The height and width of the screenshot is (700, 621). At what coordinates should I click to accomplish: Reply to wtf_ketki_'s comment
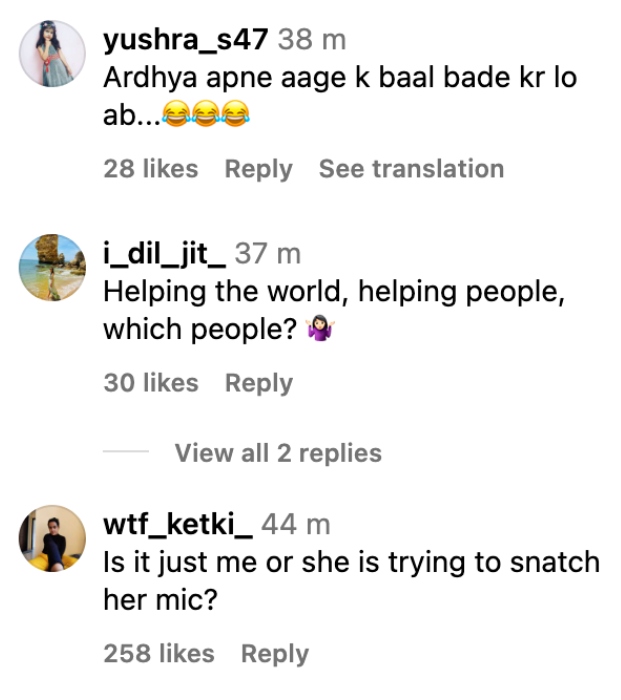tap(274, 654)
